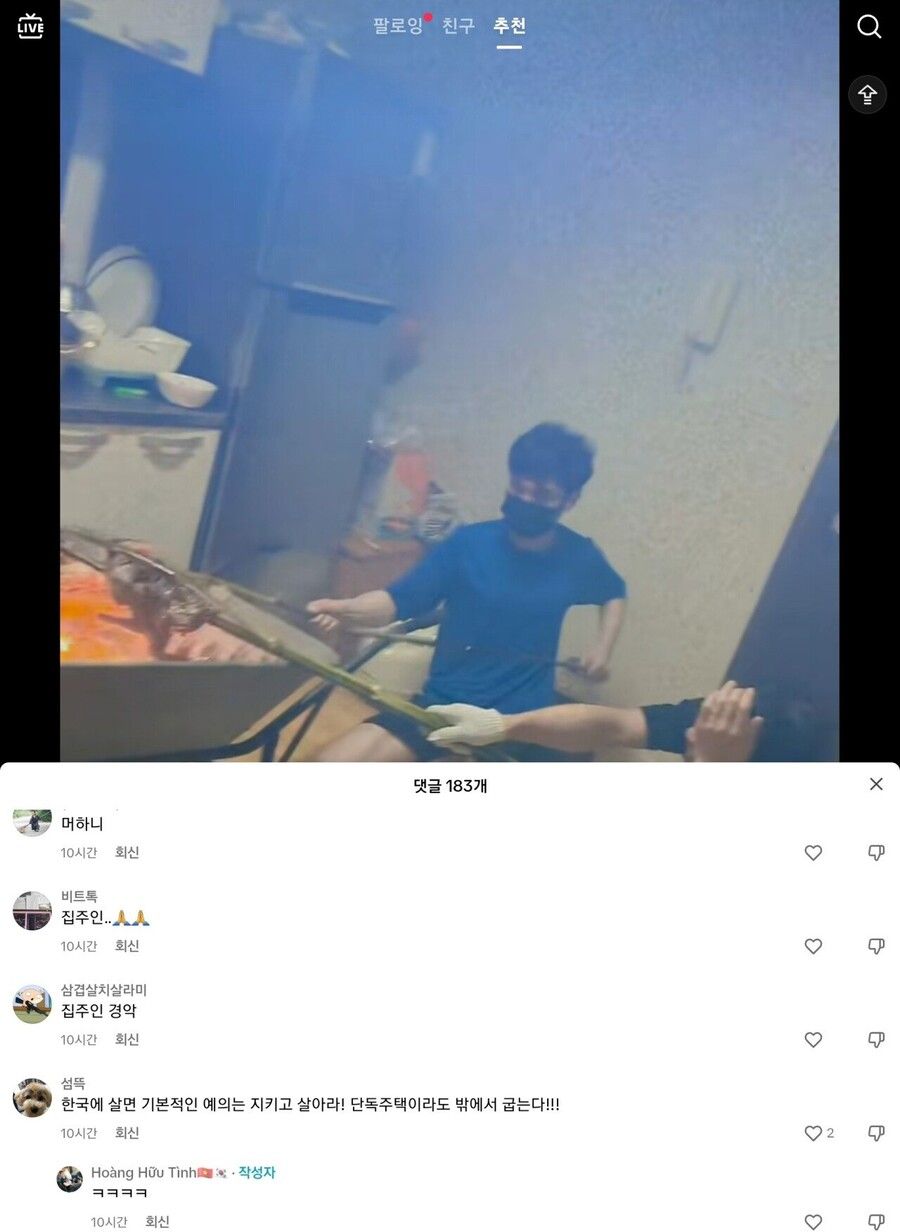Dislike 비트톡's comment

[876, 946]
